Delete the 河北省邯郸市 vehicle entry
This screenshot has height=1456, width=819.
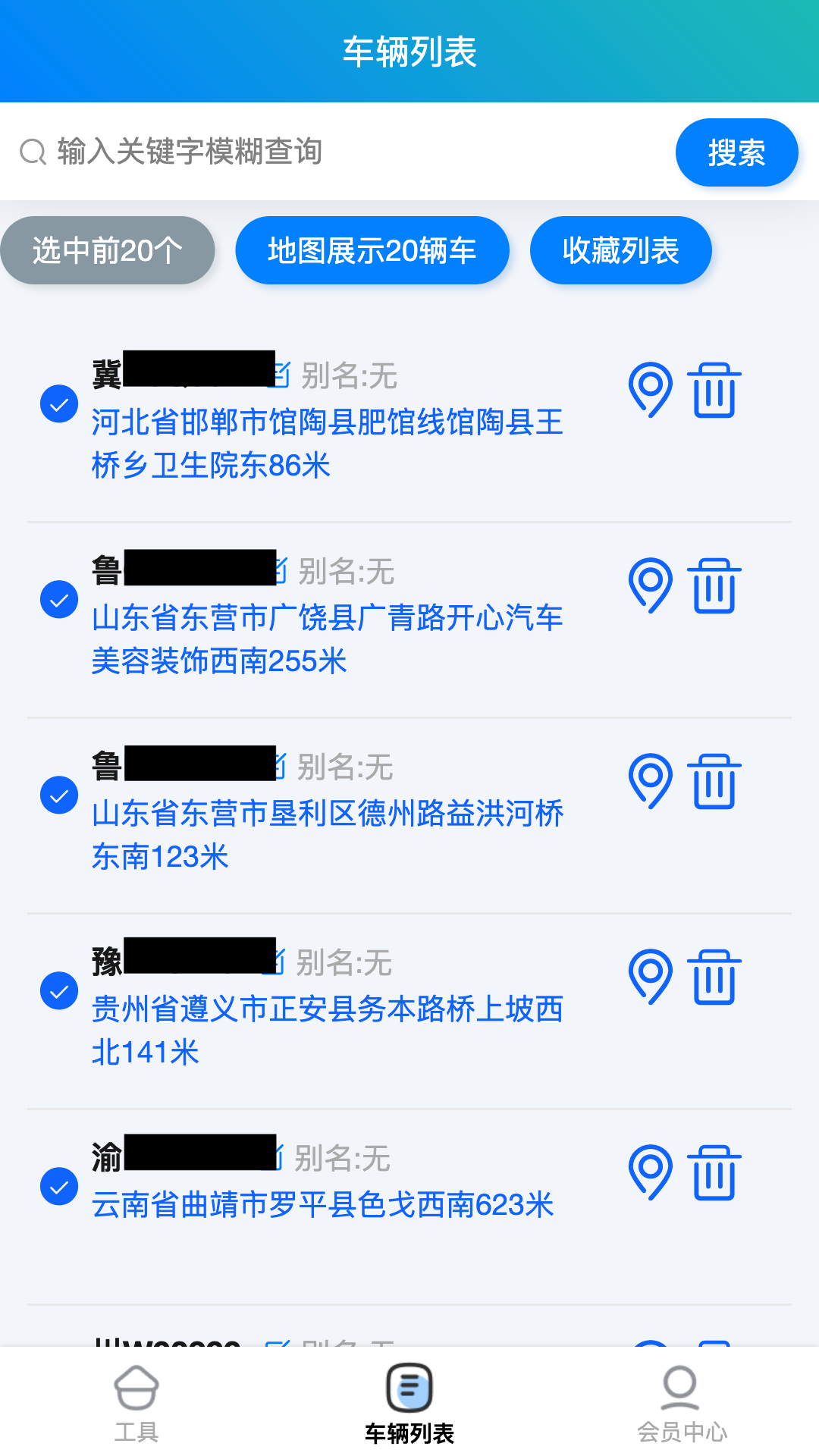(x=714, y=390)
